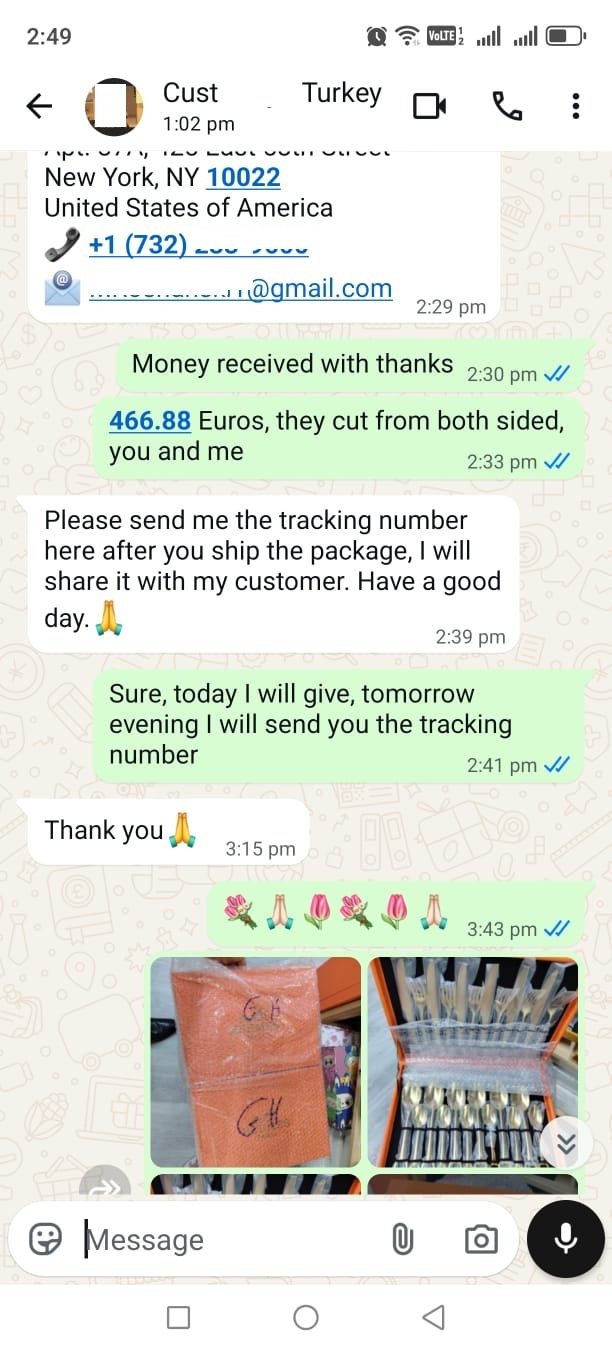The image size is (612, 1350).
Task: Start a video call
Action: click(430, 106)
